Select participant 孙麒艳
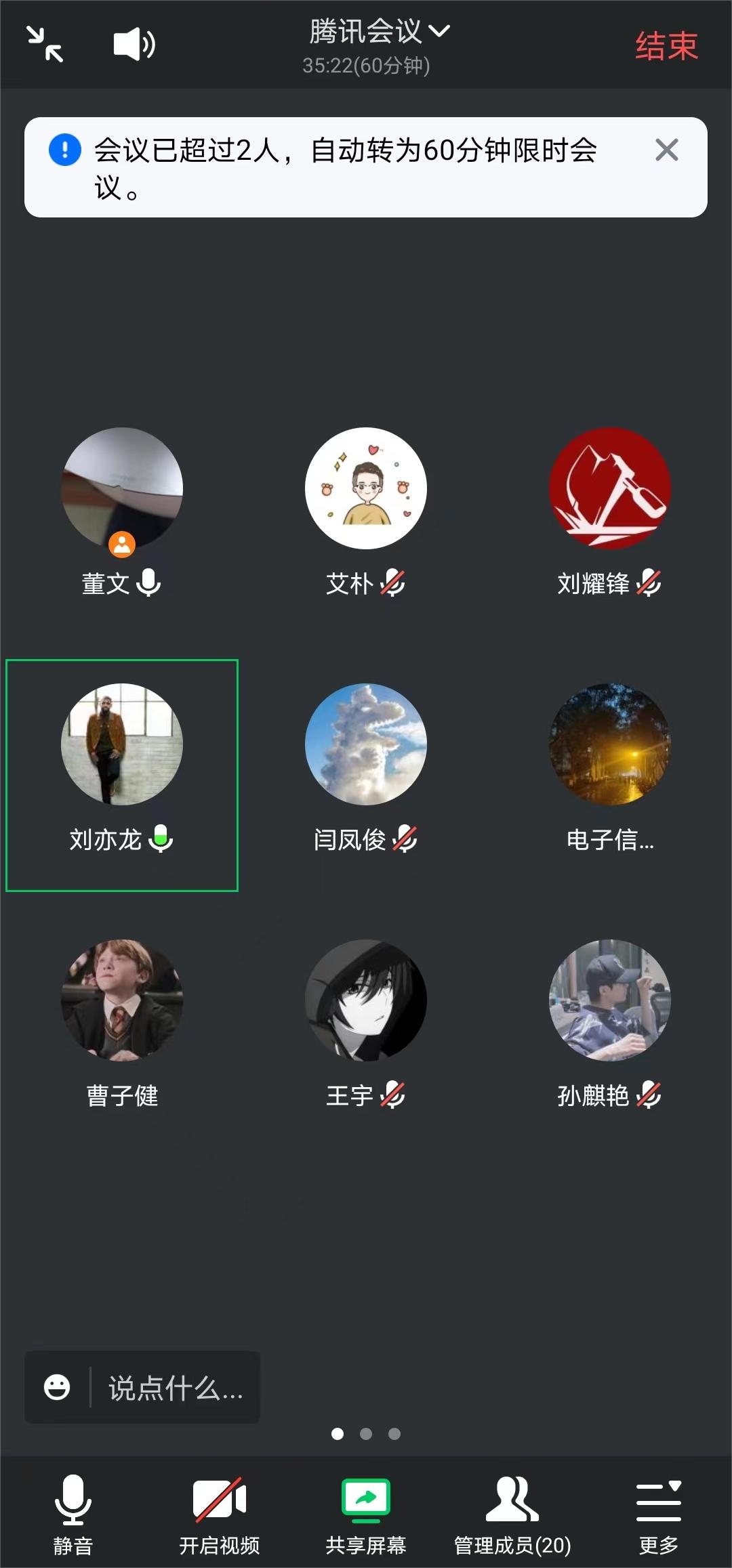Viewport: 732px width, 1568px height. (609, 1000)
